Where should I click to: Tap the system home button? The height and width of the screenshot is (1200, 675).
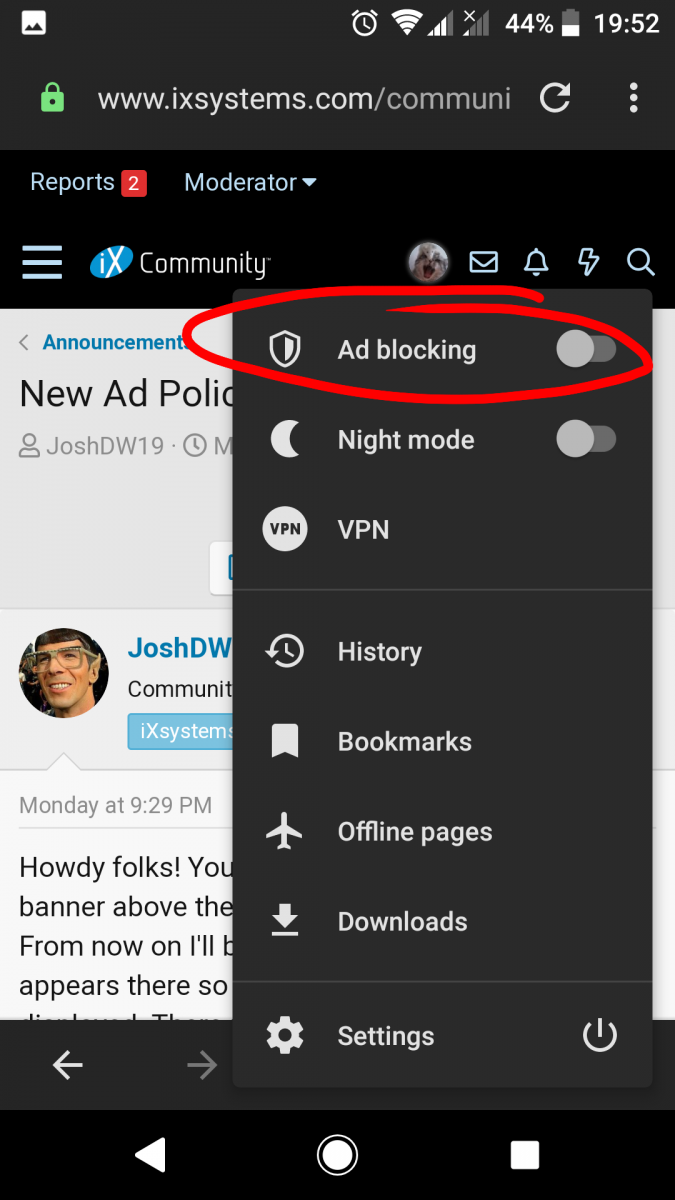click(x=337, y=1155)
